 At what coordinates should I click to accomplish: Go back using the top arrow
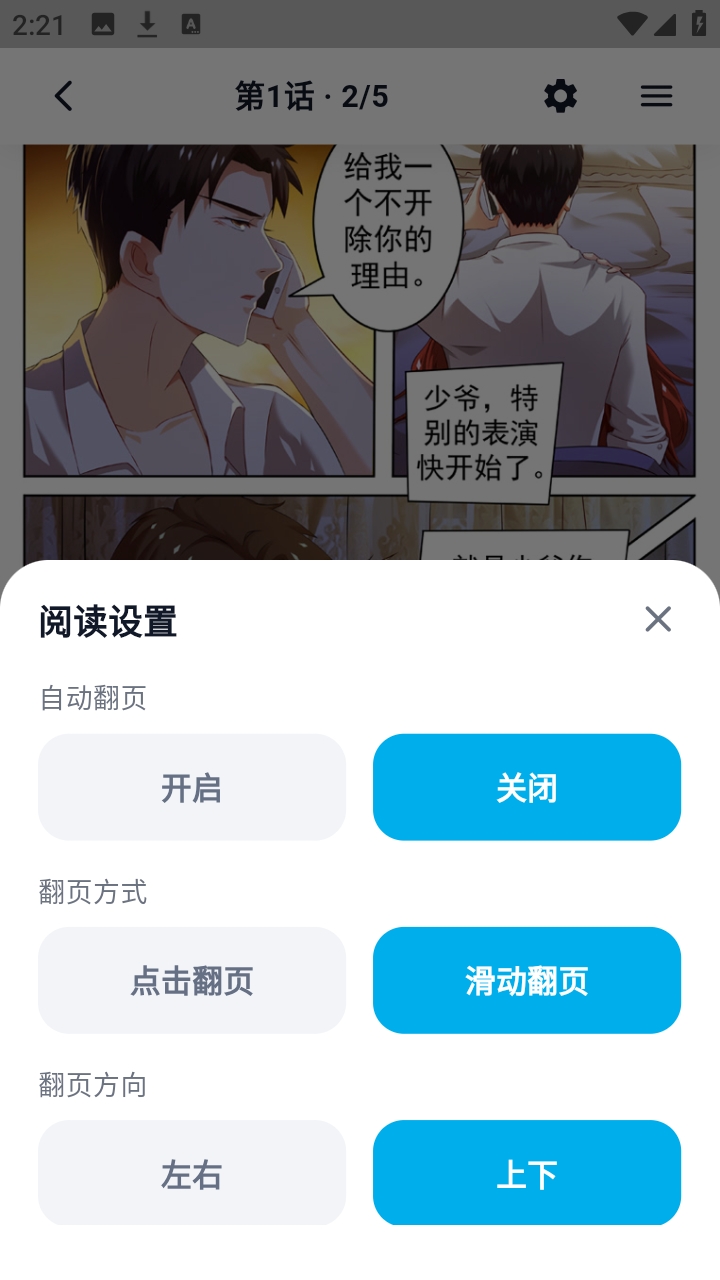(x=63, y=96)
